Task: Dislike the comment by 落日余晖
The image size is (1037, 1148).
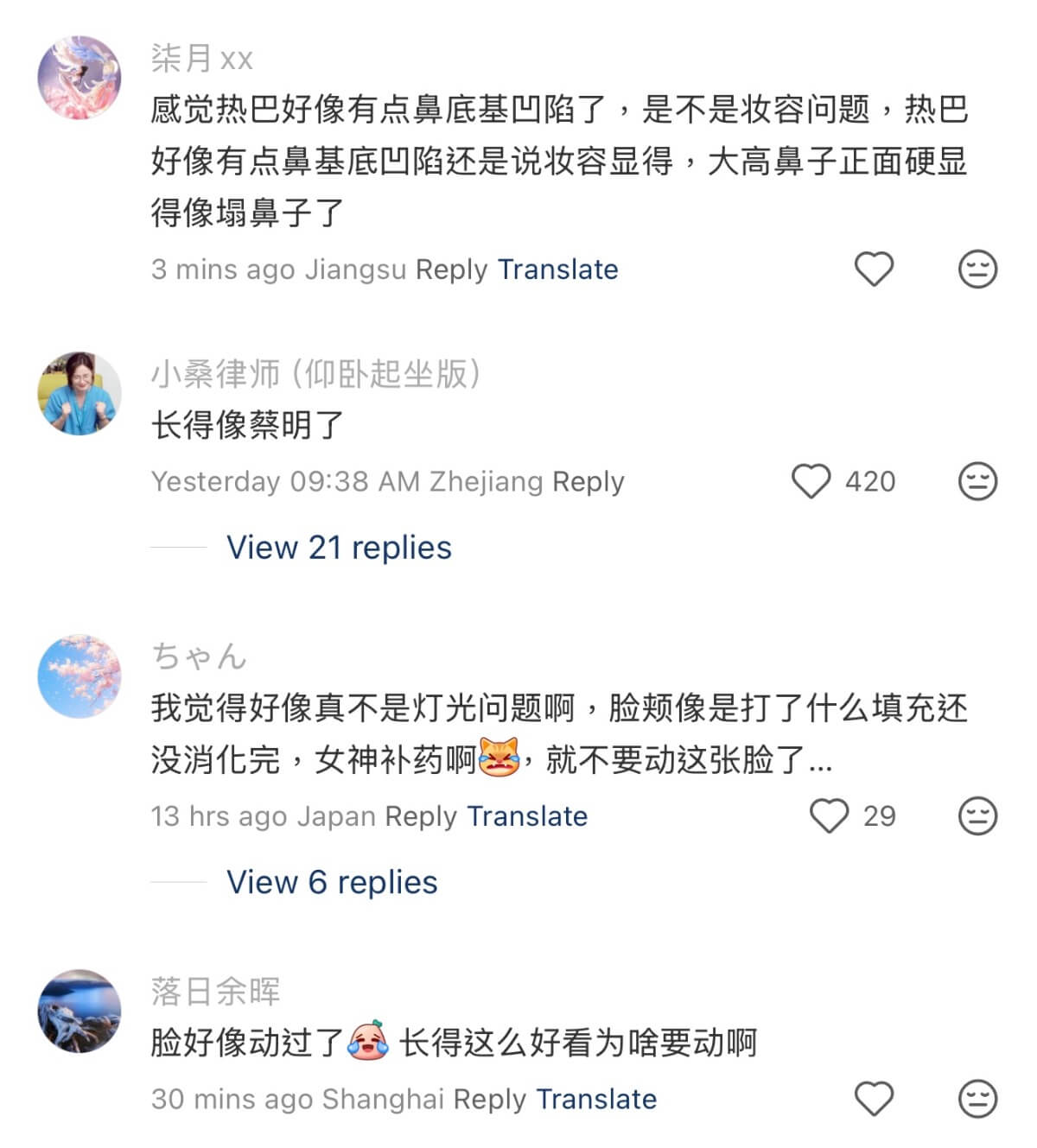Action: [977, 1099]
